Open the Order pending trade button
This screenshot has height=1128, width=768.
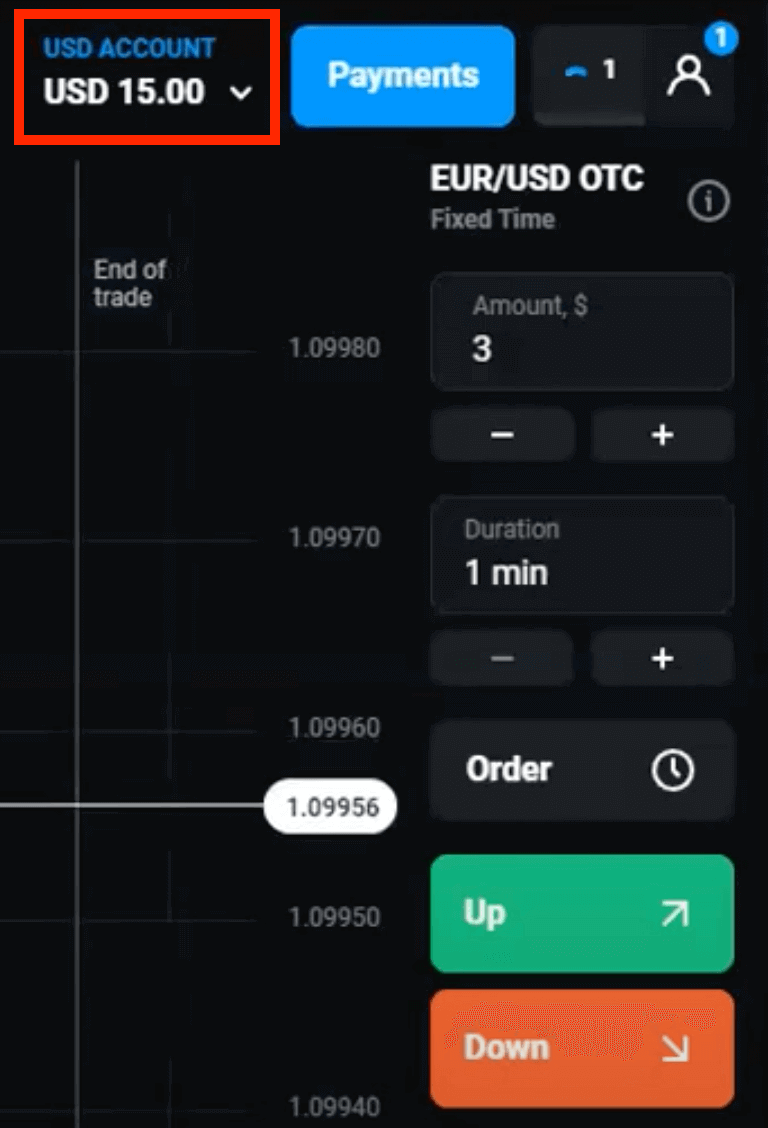[582, 770]
